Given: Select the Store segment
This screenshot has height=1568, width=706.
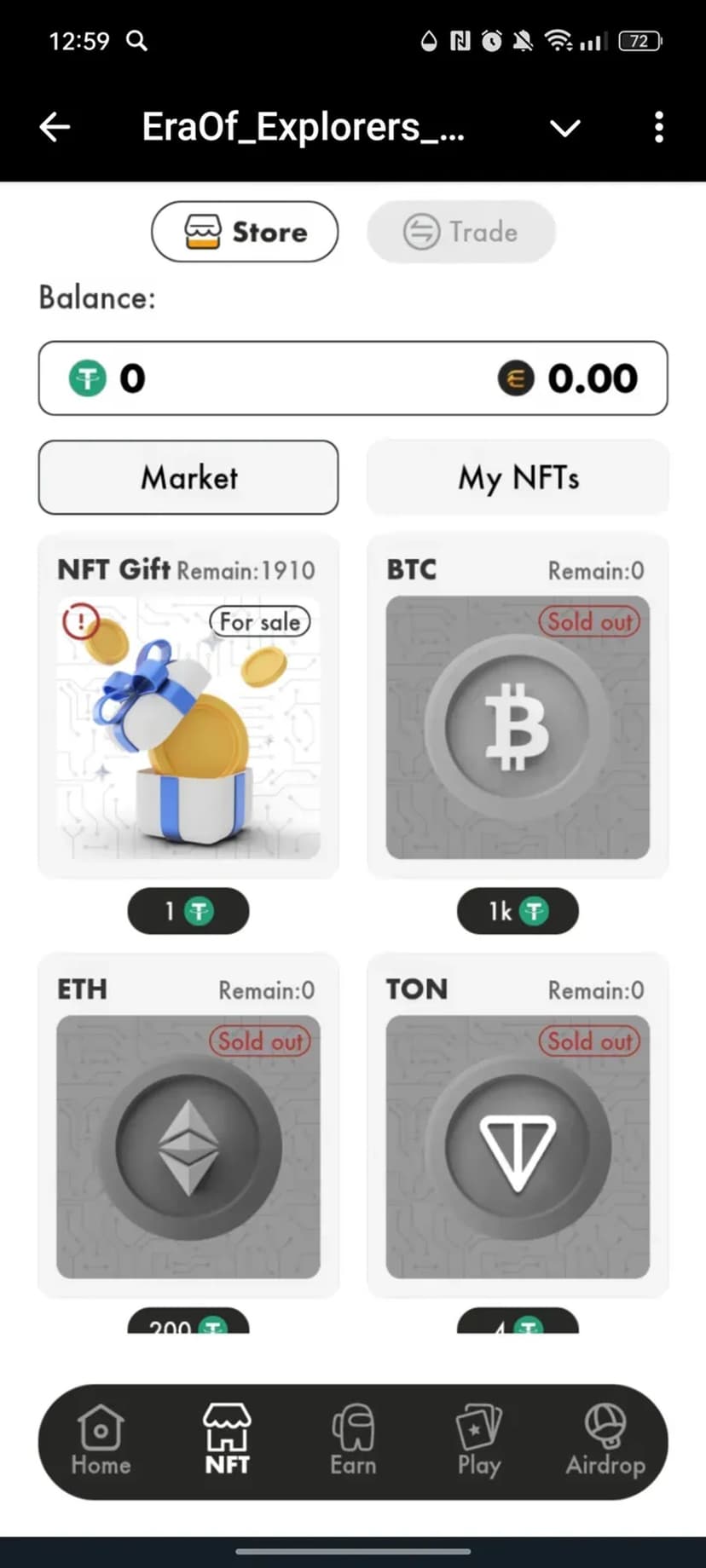Looking at the screenshot, I should tap(245, 232).
